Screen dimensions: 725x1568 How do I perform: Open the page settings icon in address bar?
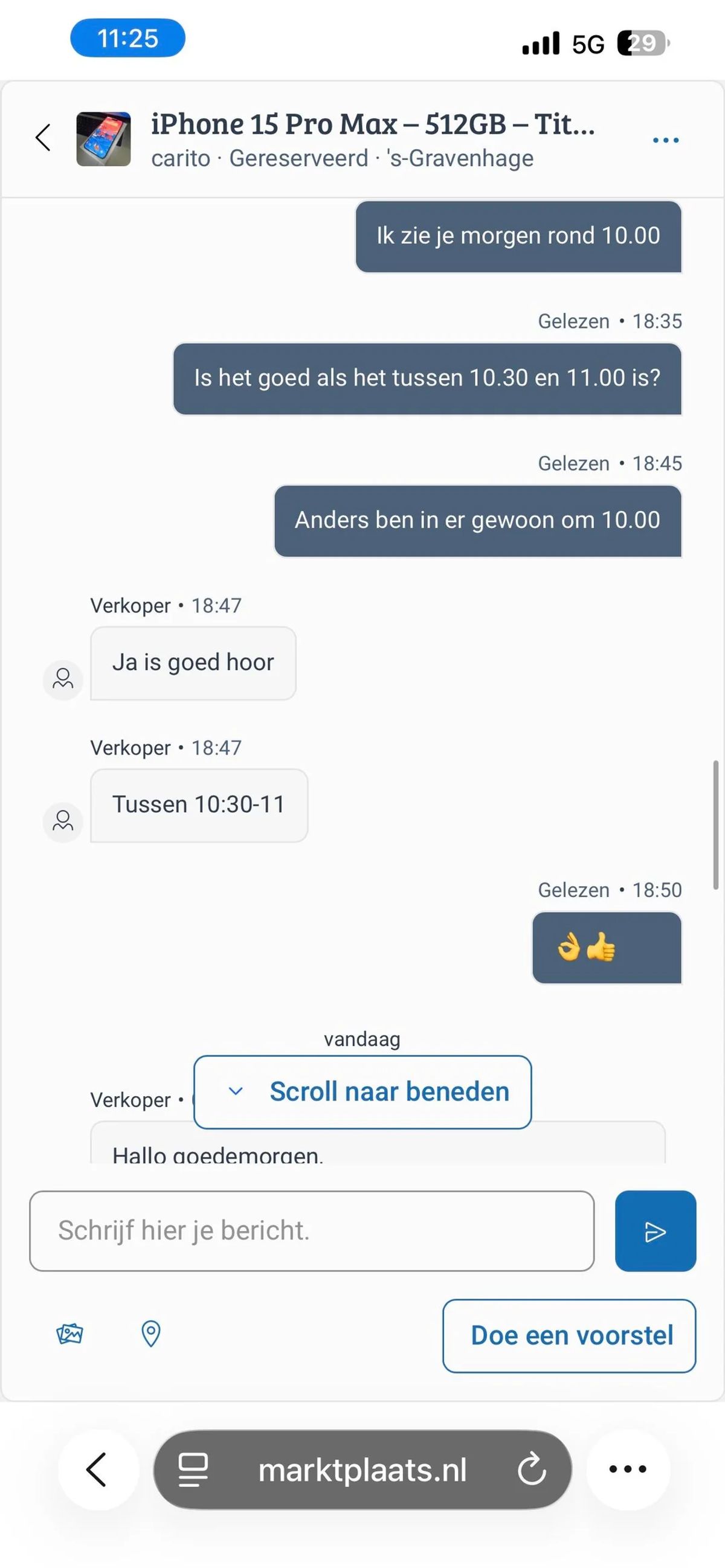click(x=193, y=1470)
